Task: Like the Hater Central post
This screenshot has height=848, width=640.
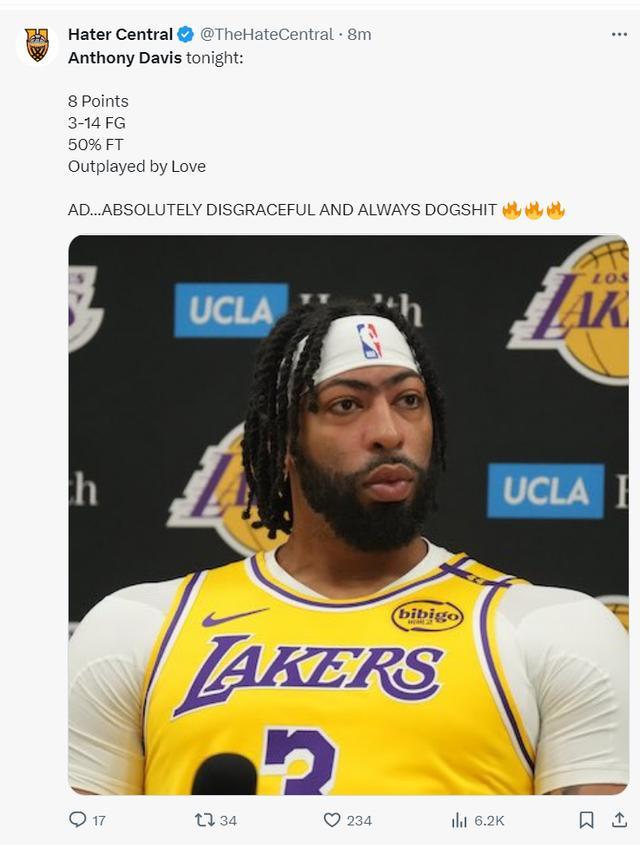Action: tap(333, 820)
